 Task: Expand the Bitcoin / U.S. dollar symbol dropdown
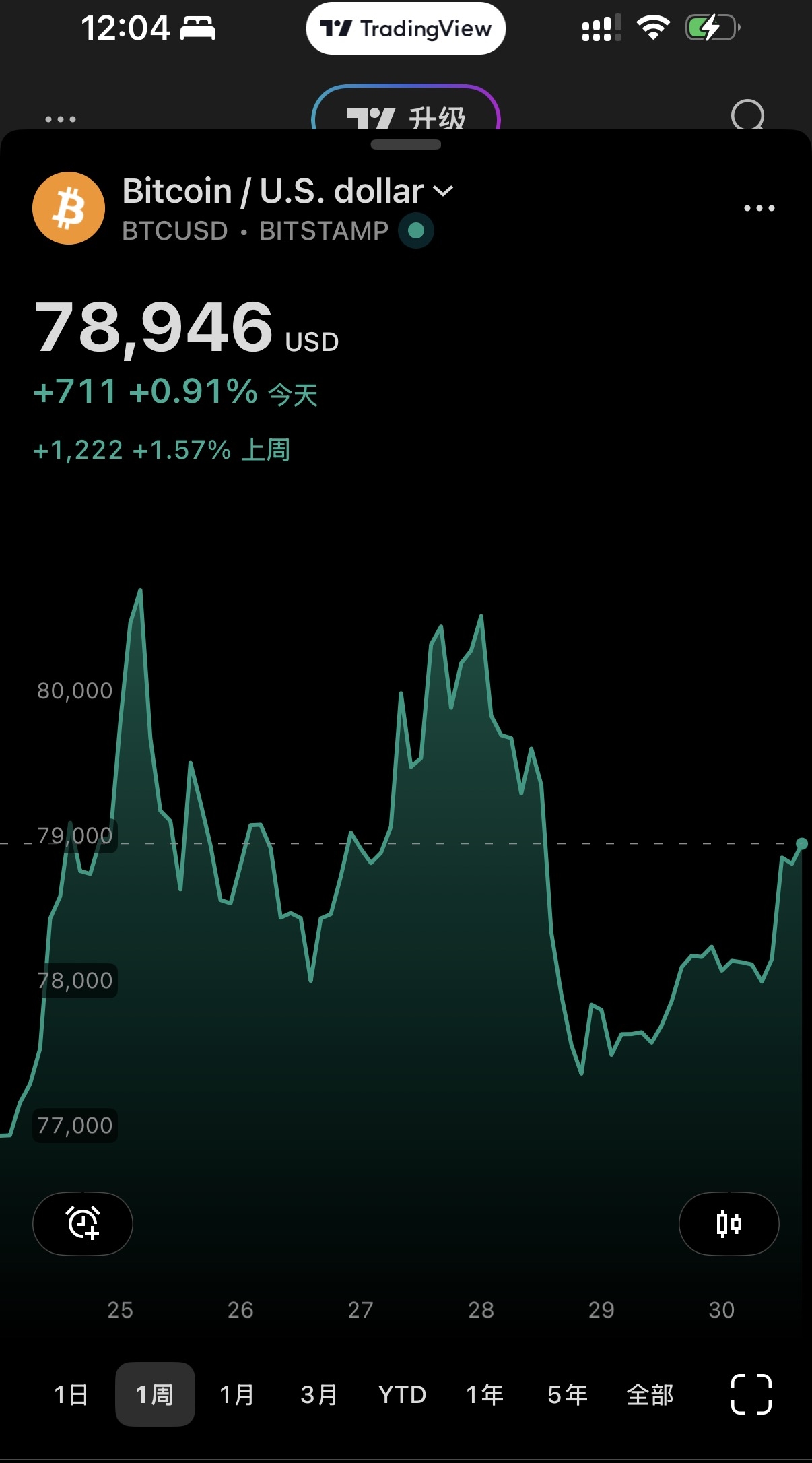[x=287, y=191]
